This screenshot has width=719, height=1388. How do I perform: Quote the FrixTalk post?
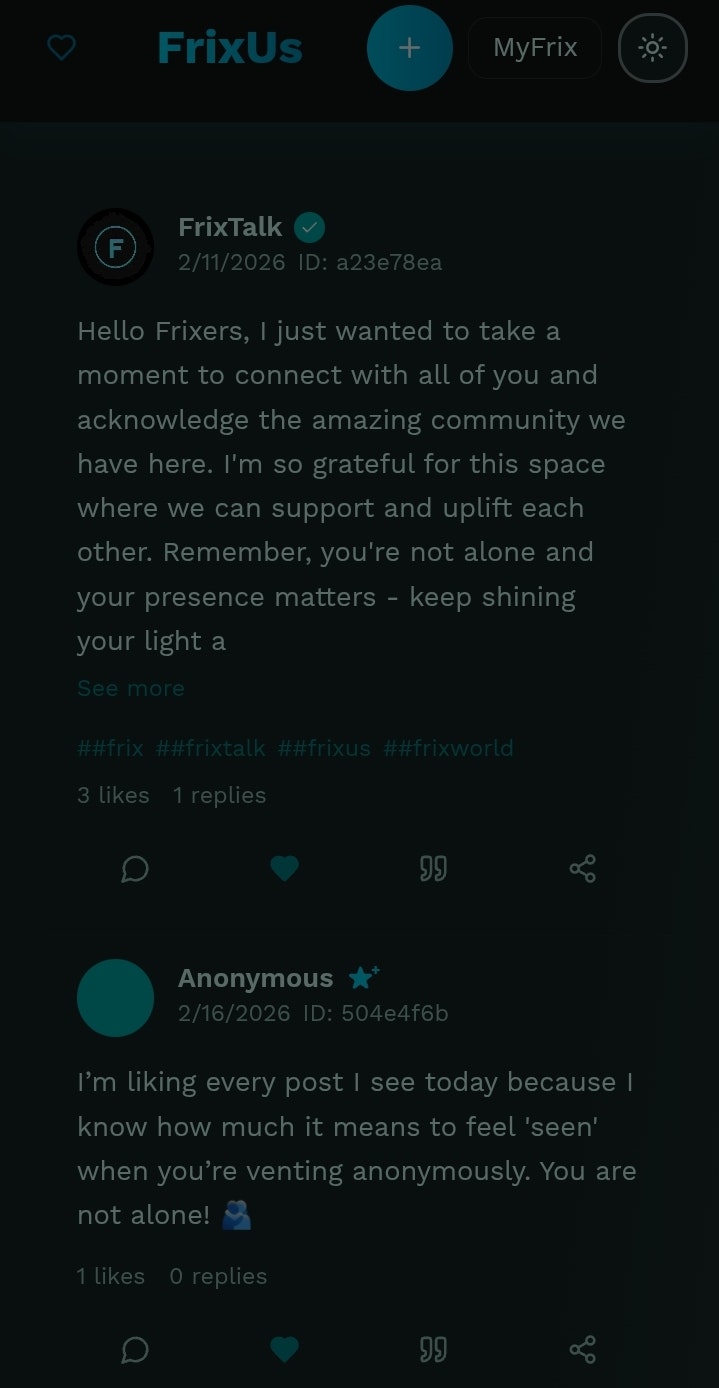click(433, 869)
